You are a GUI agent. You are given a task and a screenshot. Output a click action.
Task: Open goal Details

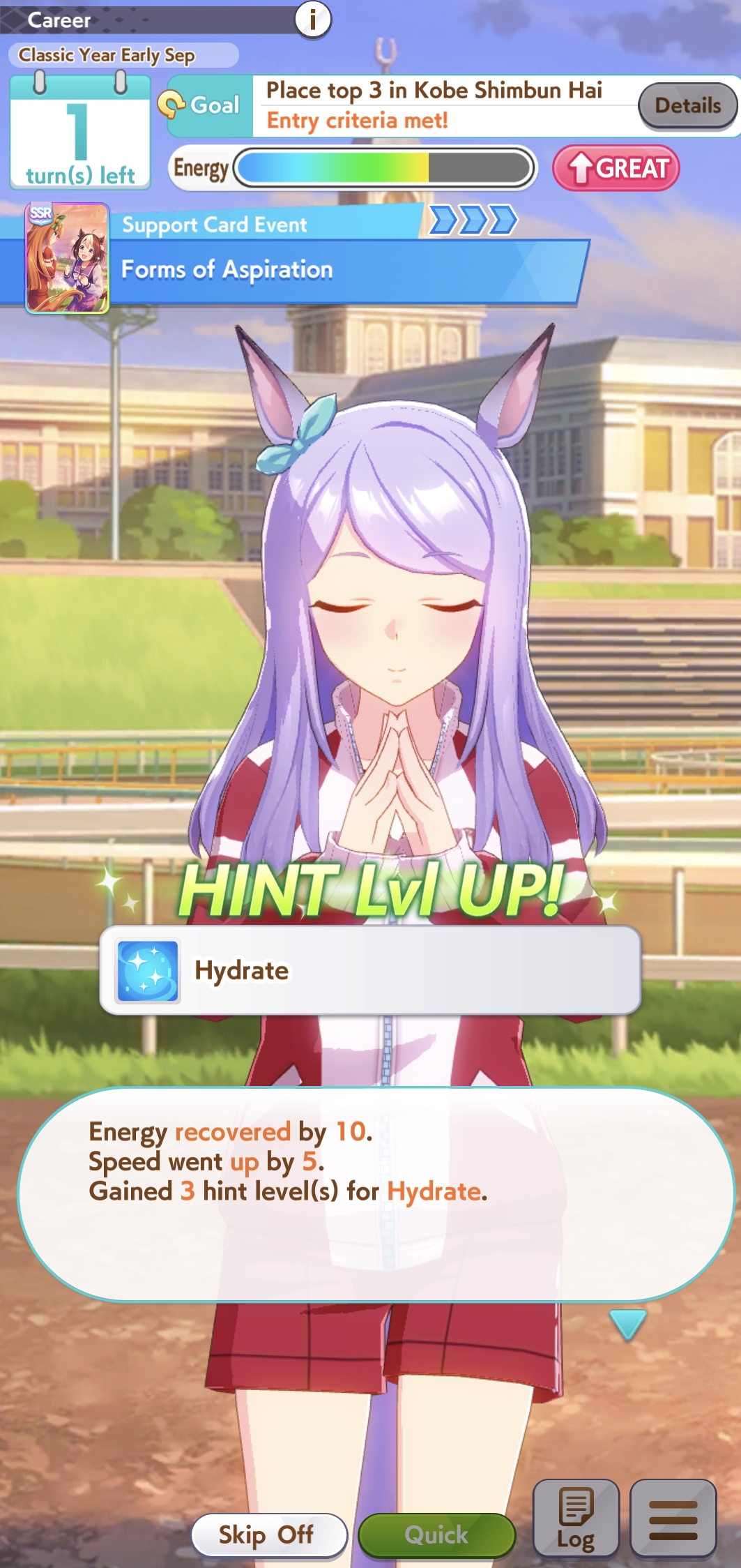tap(688, 106)
